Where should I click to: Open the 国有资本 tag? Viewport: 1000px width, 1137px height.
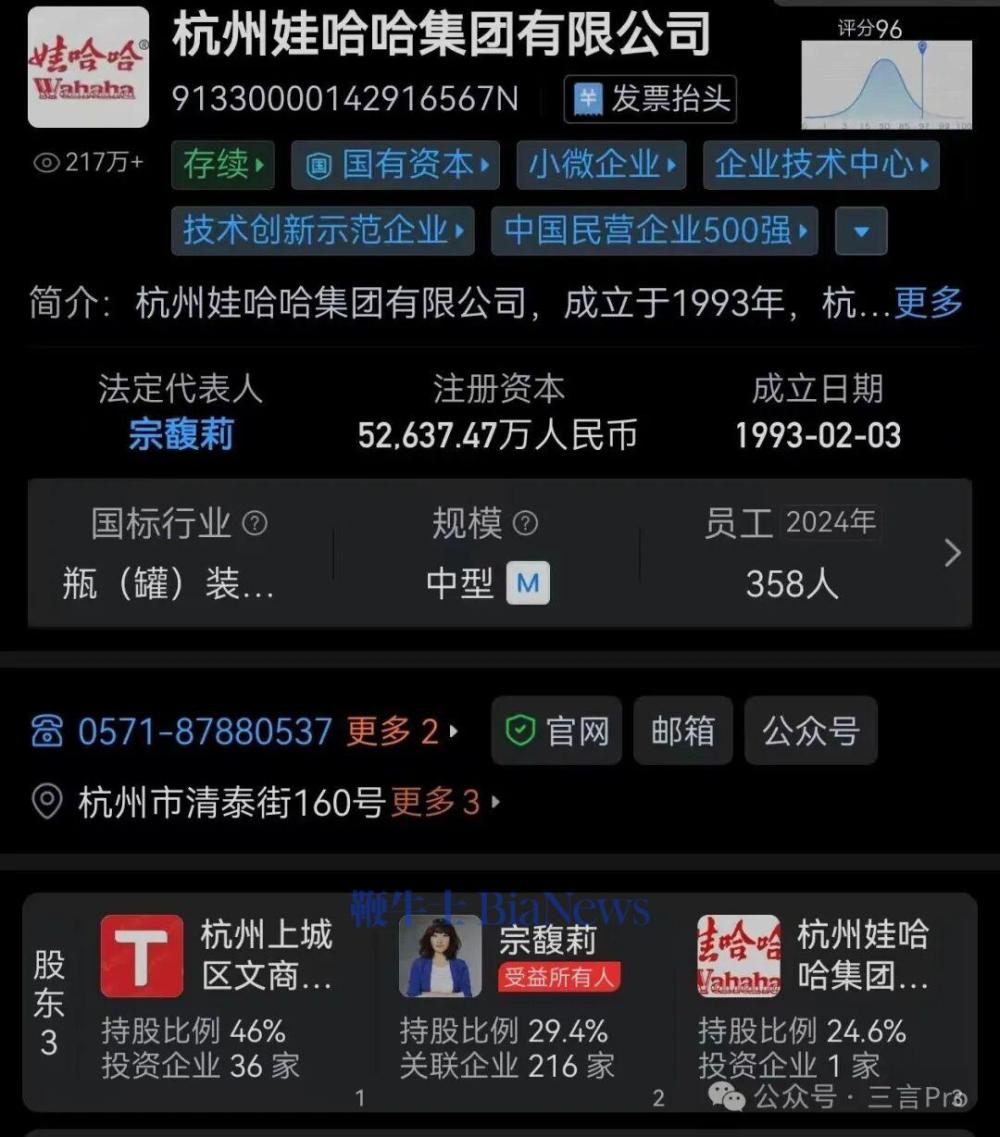coord(395,165)
